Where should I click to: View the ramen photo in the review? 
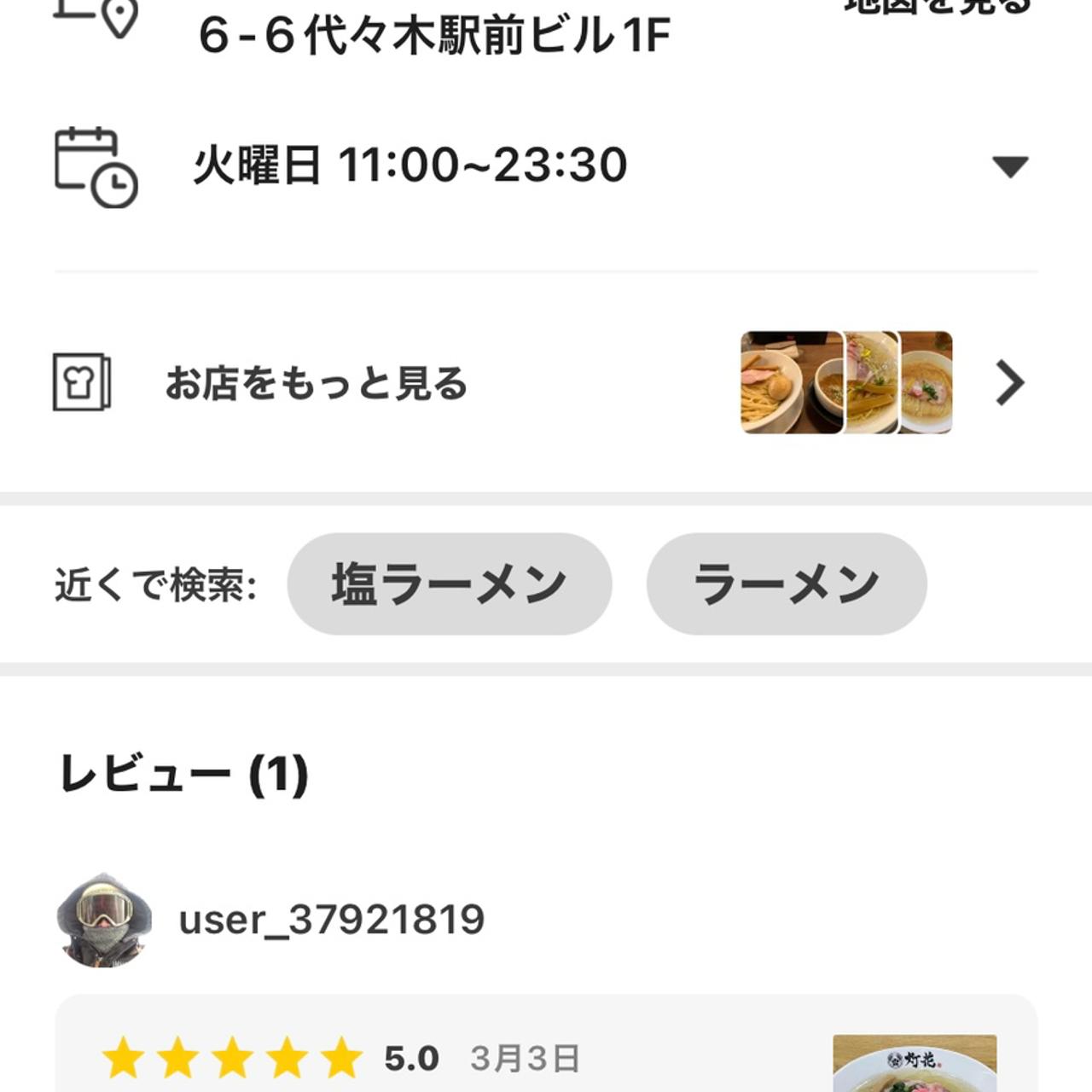click(914, 1064)
